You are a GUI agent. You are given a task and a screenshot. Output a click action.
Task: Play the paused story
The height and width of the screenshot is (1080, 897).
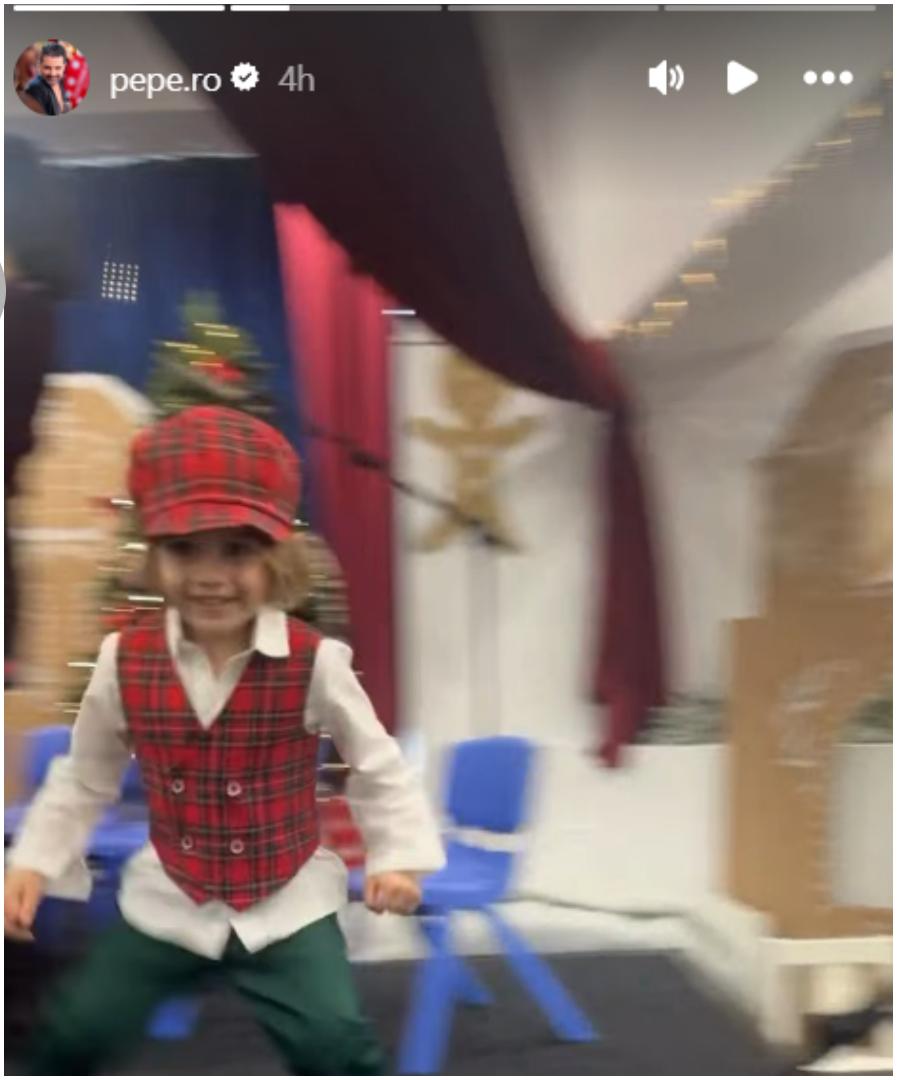click(x=741, y=78)
